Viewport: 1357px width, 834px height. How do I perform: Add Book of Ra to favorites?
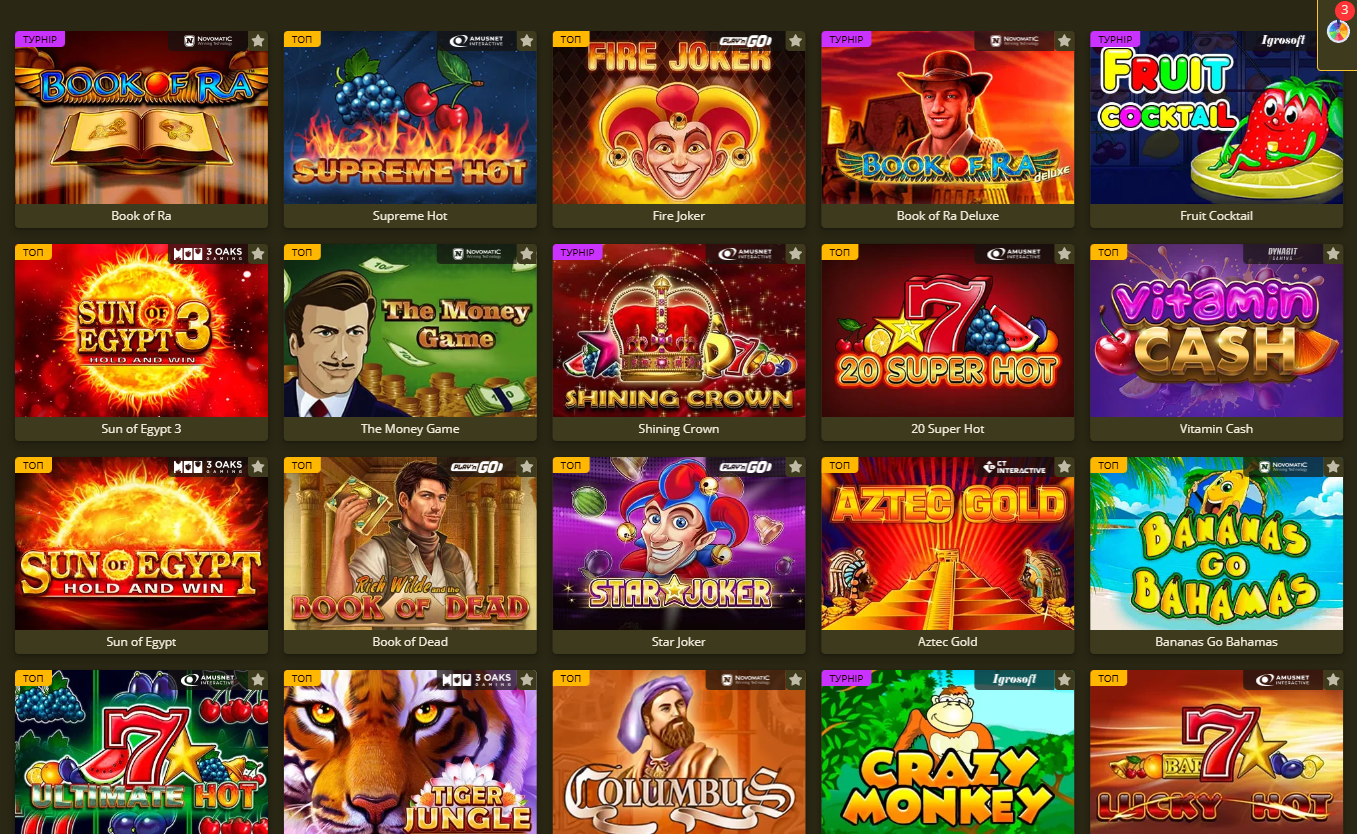(x=258, y=41)
